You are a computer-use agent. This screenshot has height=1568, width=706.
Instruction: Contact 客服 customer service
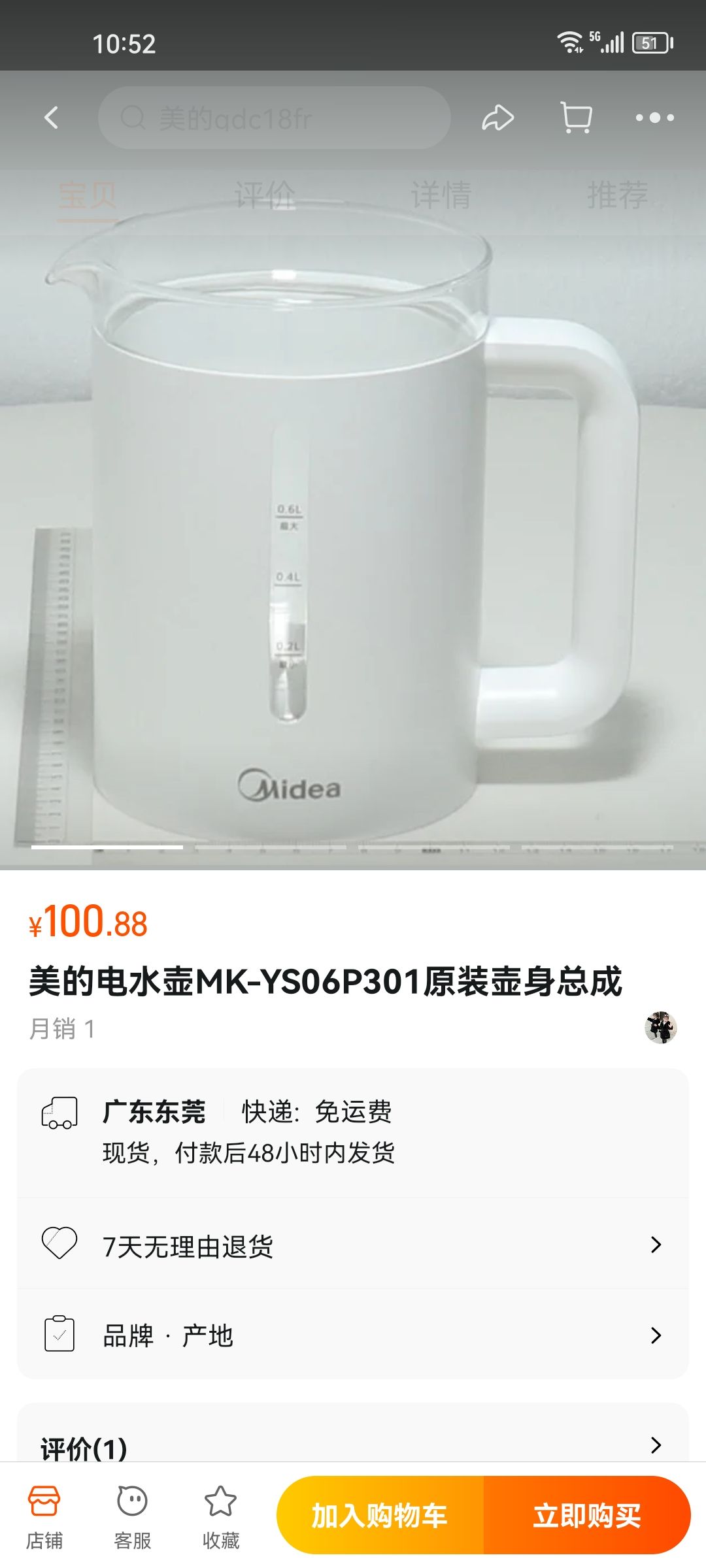(x=133, y=1516)
